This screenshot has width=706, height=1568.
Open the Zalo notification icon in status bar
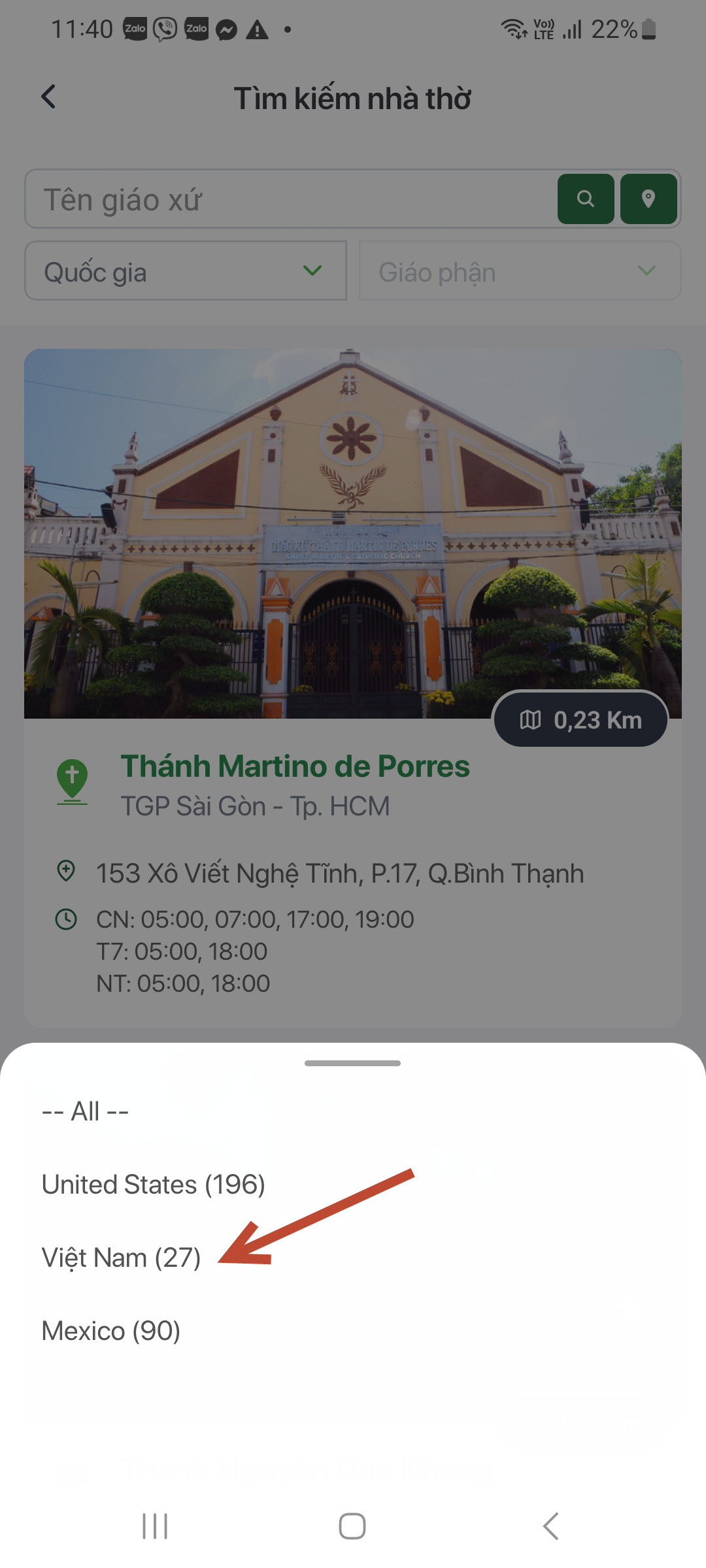click(134, 29)
